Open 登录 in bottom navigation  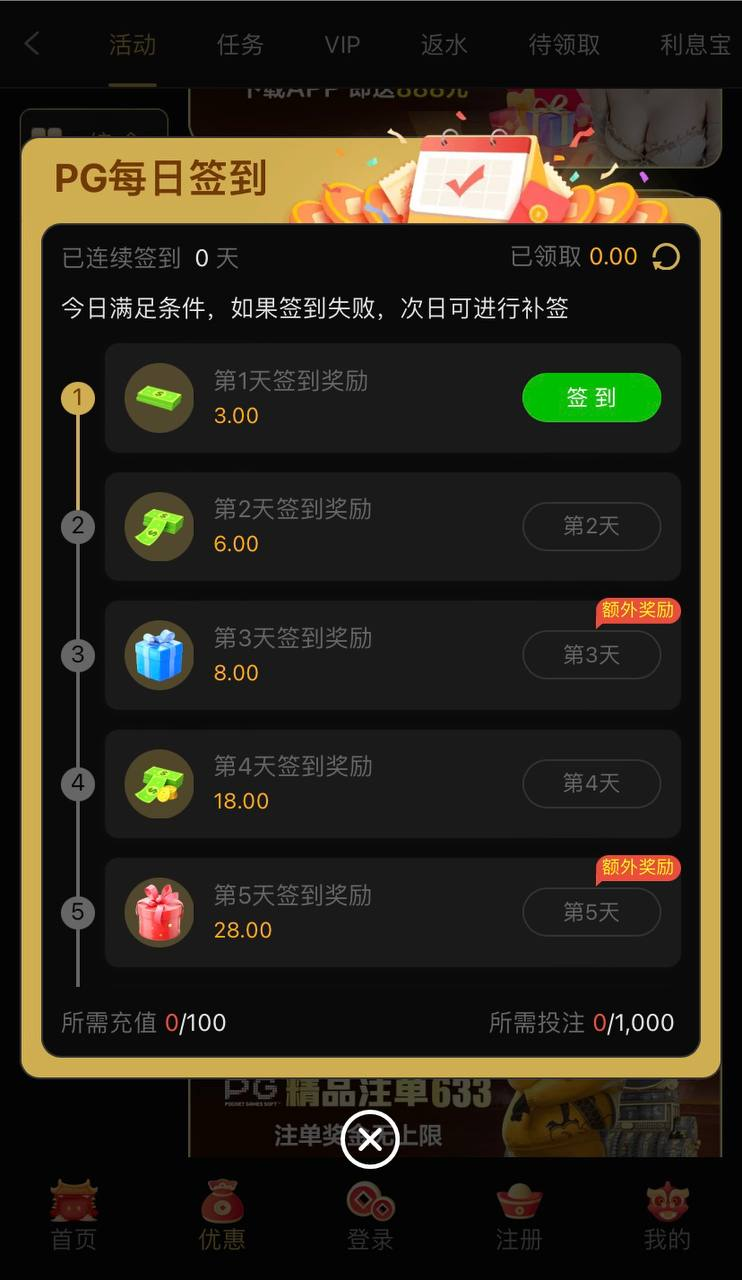point(370,1217)
